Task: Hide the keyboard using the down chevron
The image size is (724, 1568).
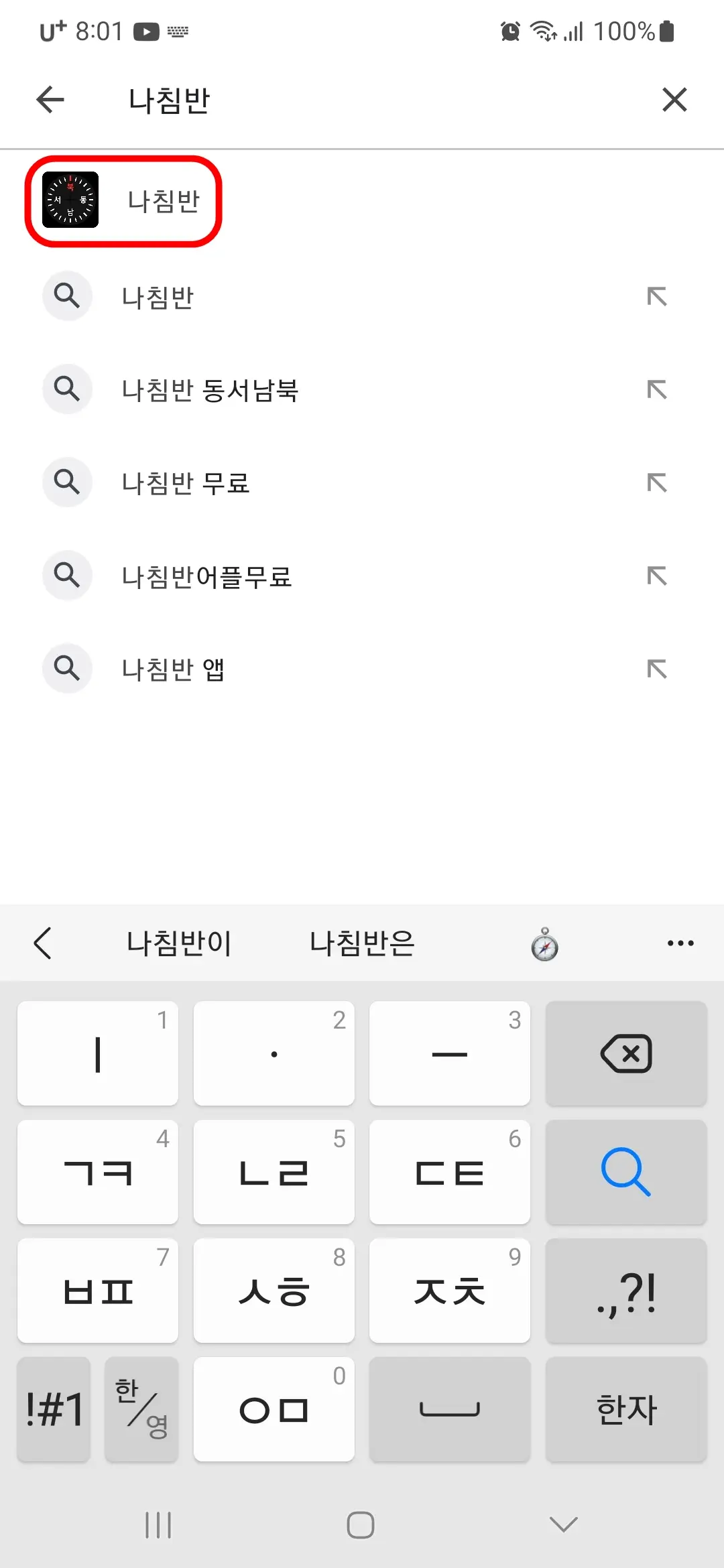Action: [561, 1526]
